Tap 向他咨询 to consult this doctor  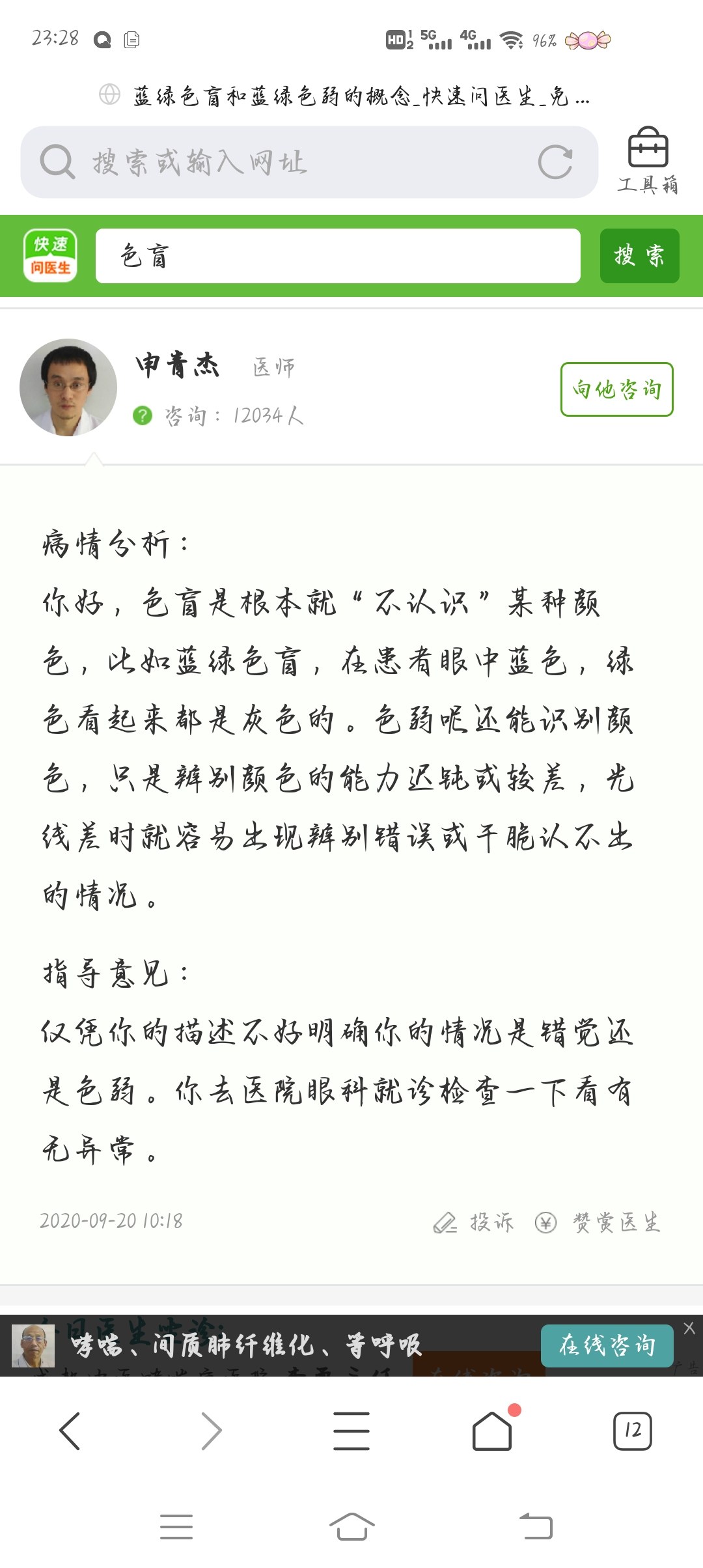[616, 389]
